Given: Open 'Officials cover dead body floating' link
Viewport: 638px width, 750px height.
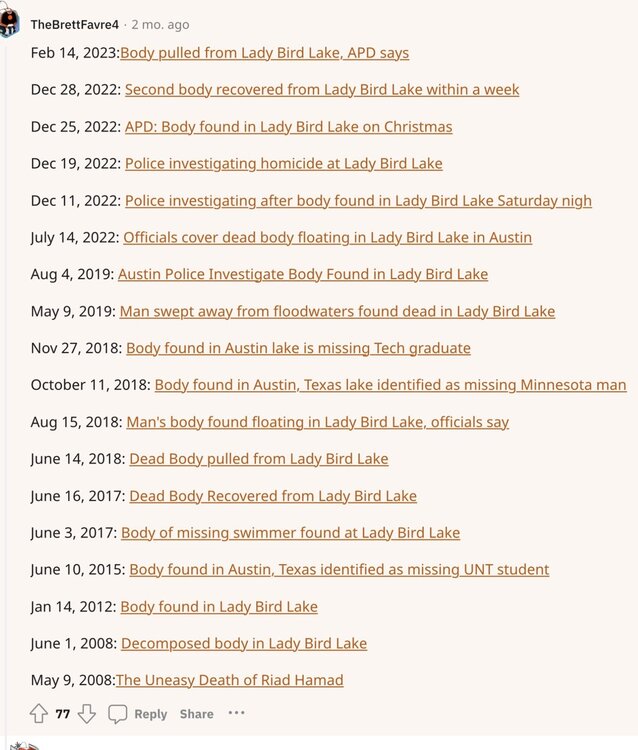Looking at the screenshot, I should (x=327, y=238).
